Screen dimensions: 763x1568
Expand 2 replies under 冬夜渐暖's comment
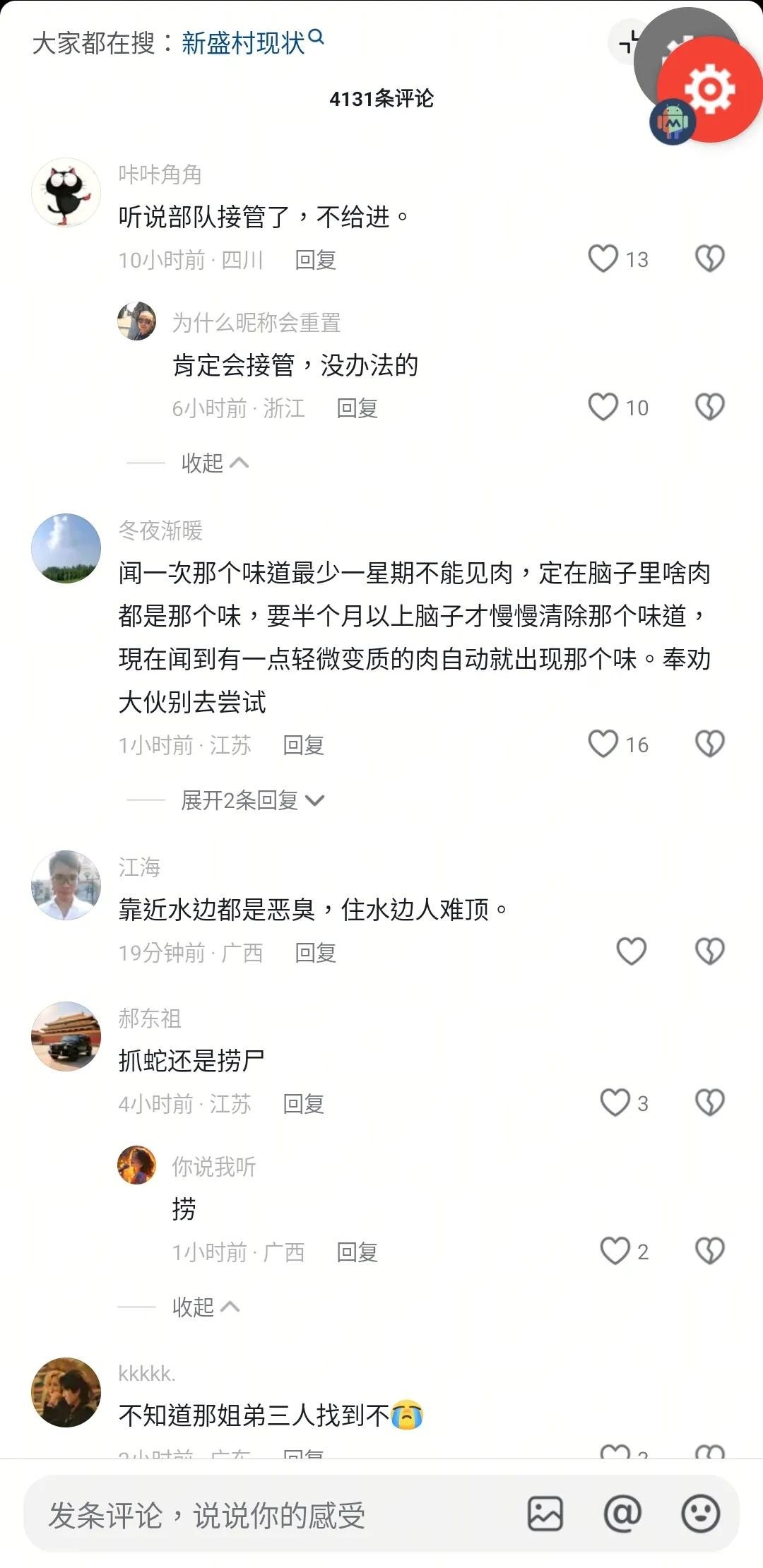[x=252, y=800]
